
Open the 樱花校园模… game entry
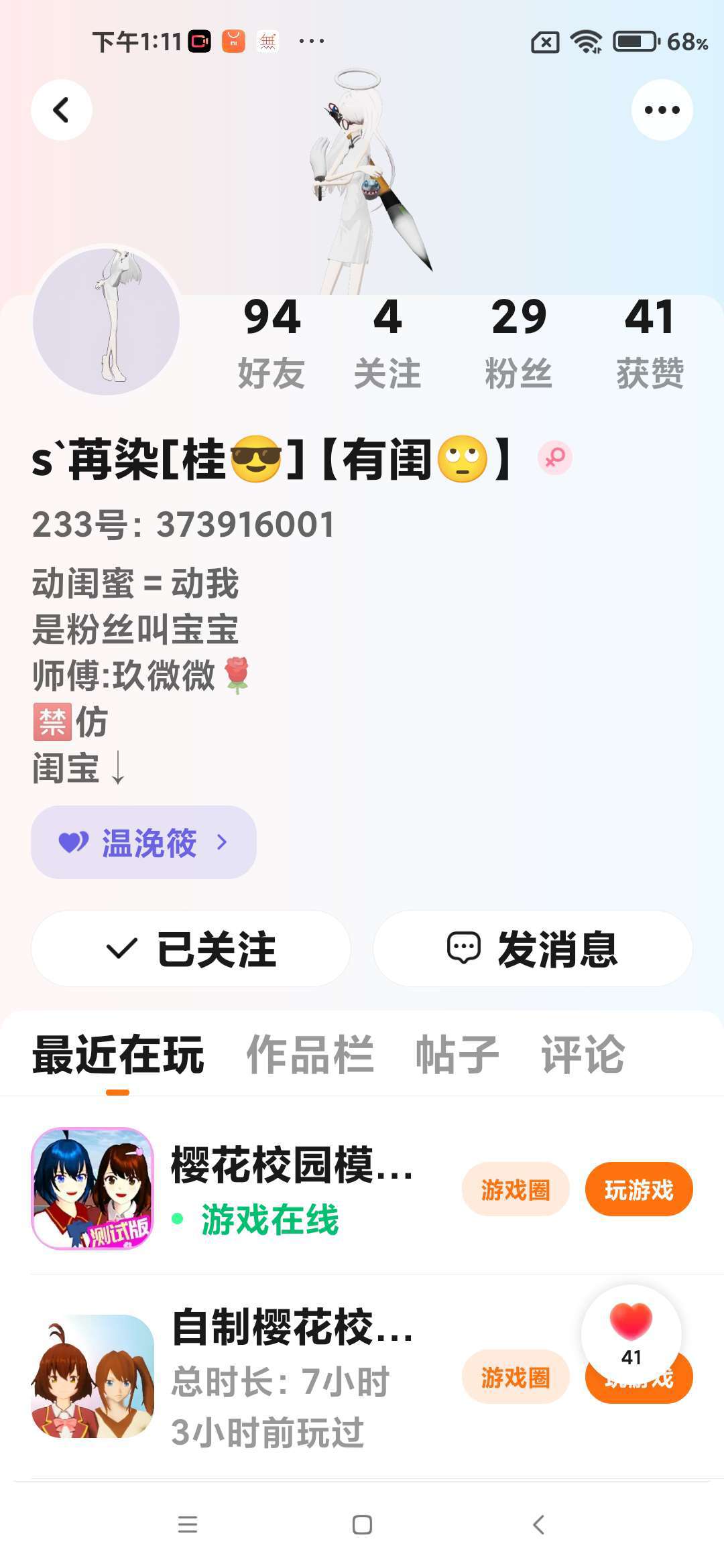coord(292,1166)
